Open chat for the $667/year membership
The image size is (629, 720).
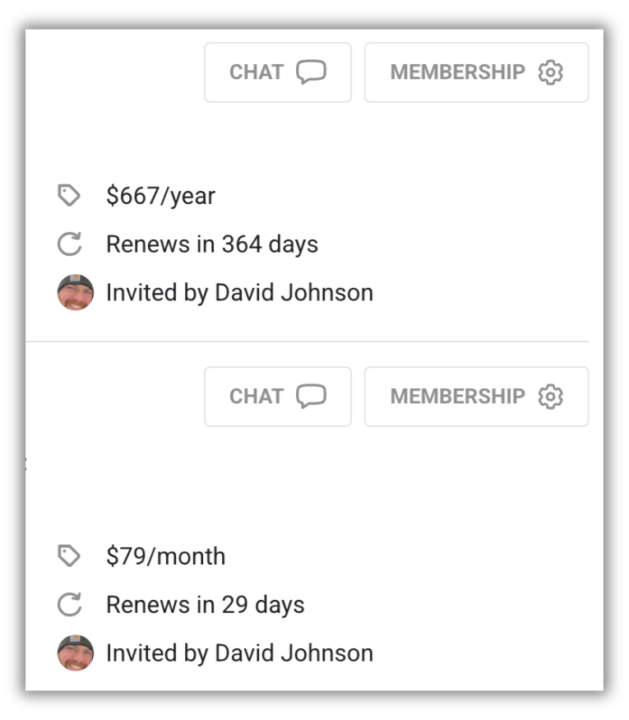click(x=277, y=72)
